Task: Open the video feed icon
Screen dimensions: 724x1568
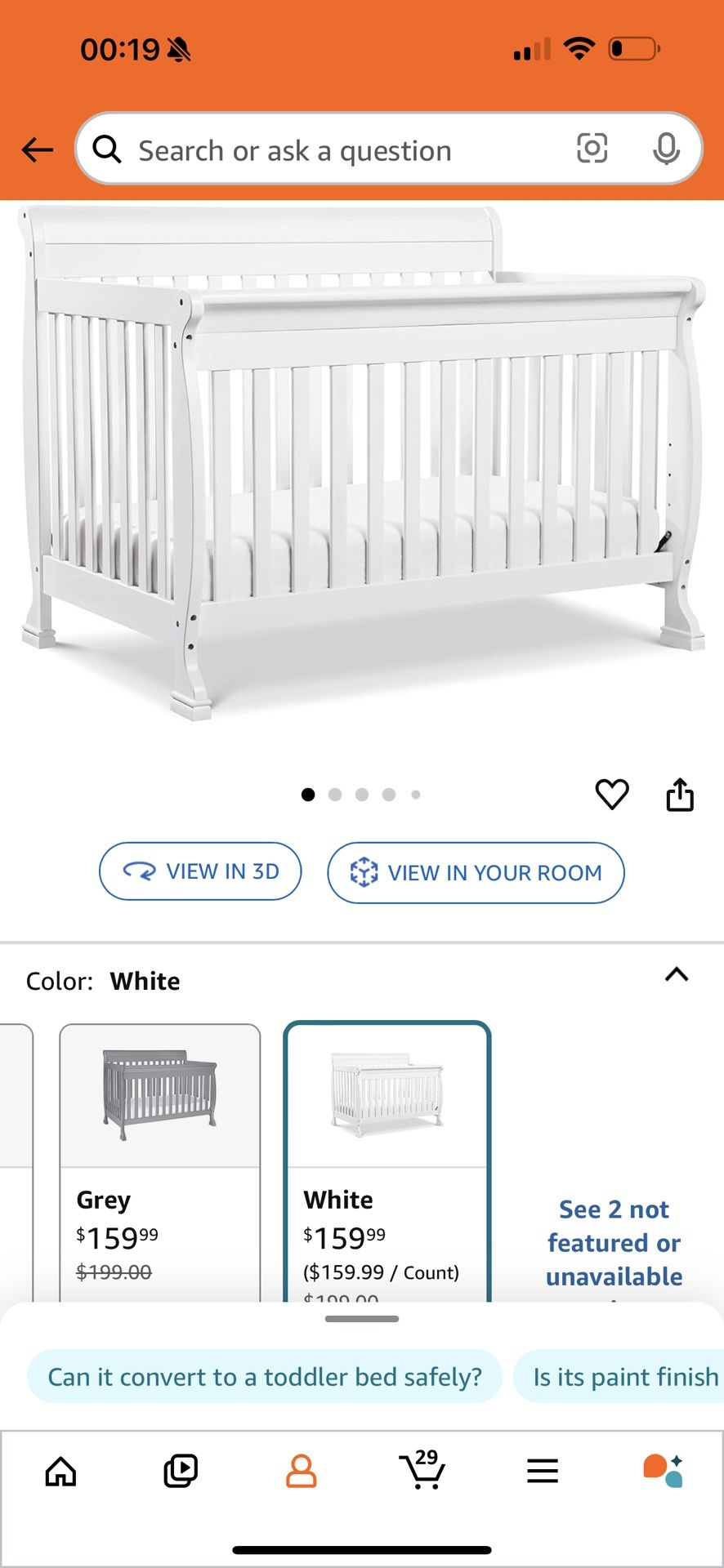Action: [181, 1470]
